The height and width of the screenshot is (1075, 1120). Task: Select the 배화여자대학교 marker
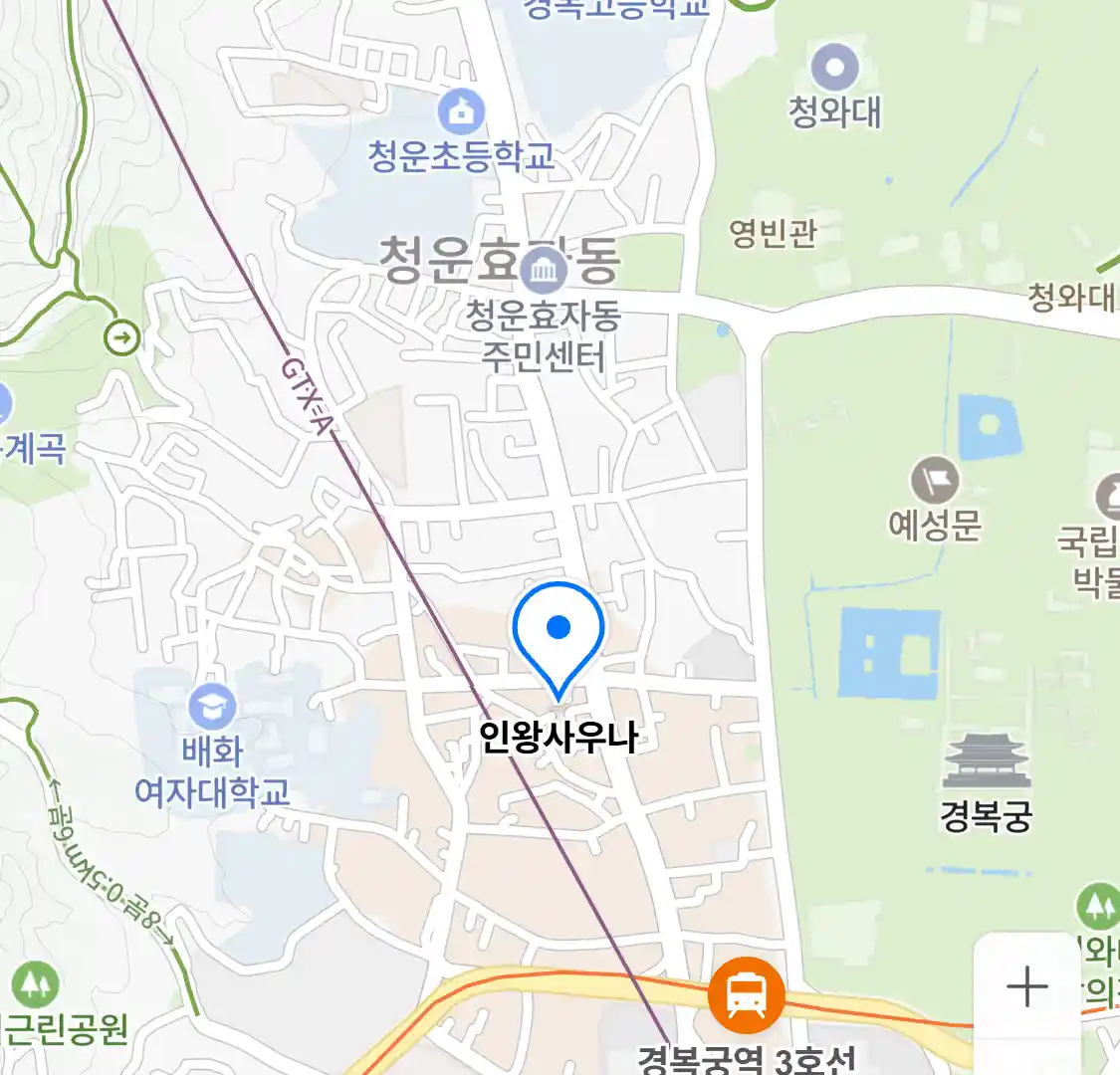[x=211, y=708]
